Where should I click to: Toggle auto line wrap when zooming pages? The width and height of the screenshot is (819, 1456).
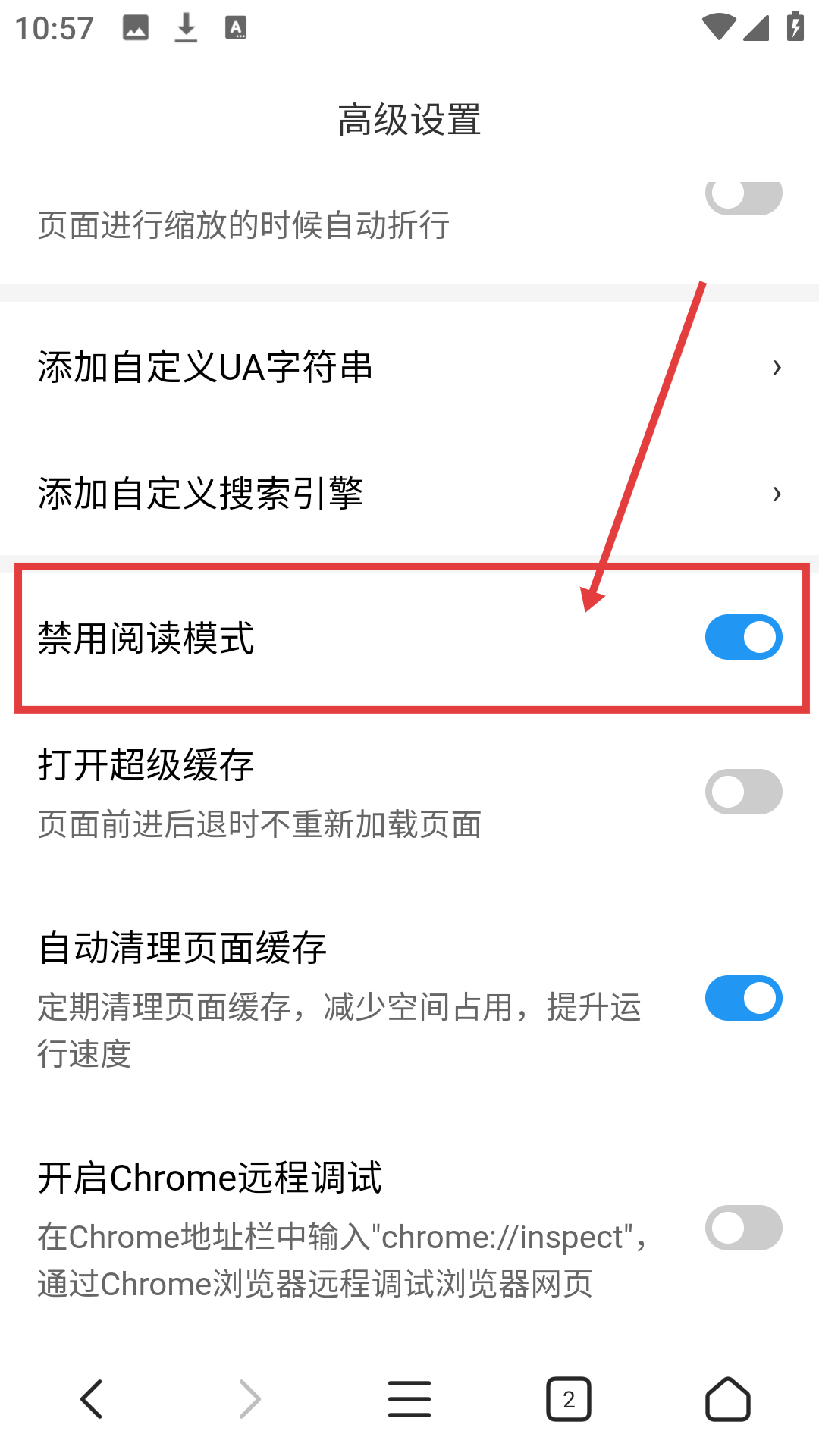tap(743, 196)
